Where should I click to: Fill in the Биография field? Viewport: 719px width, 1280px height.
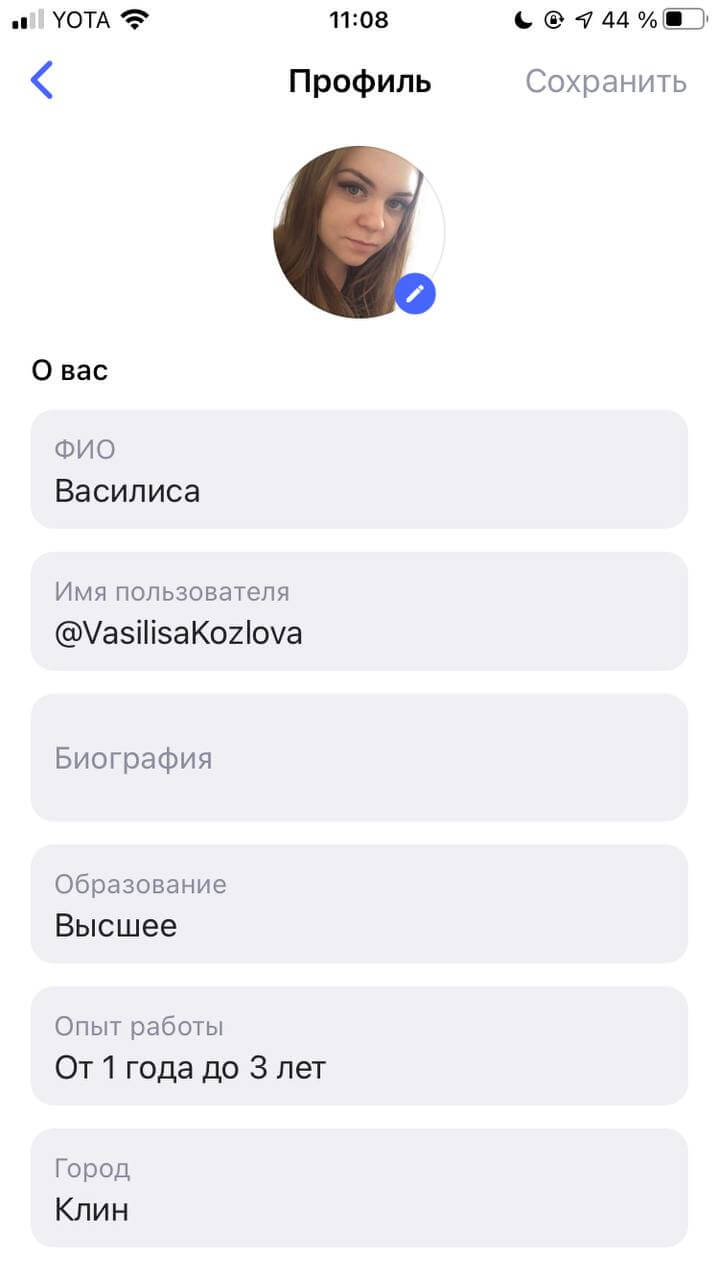click(359, 757)
